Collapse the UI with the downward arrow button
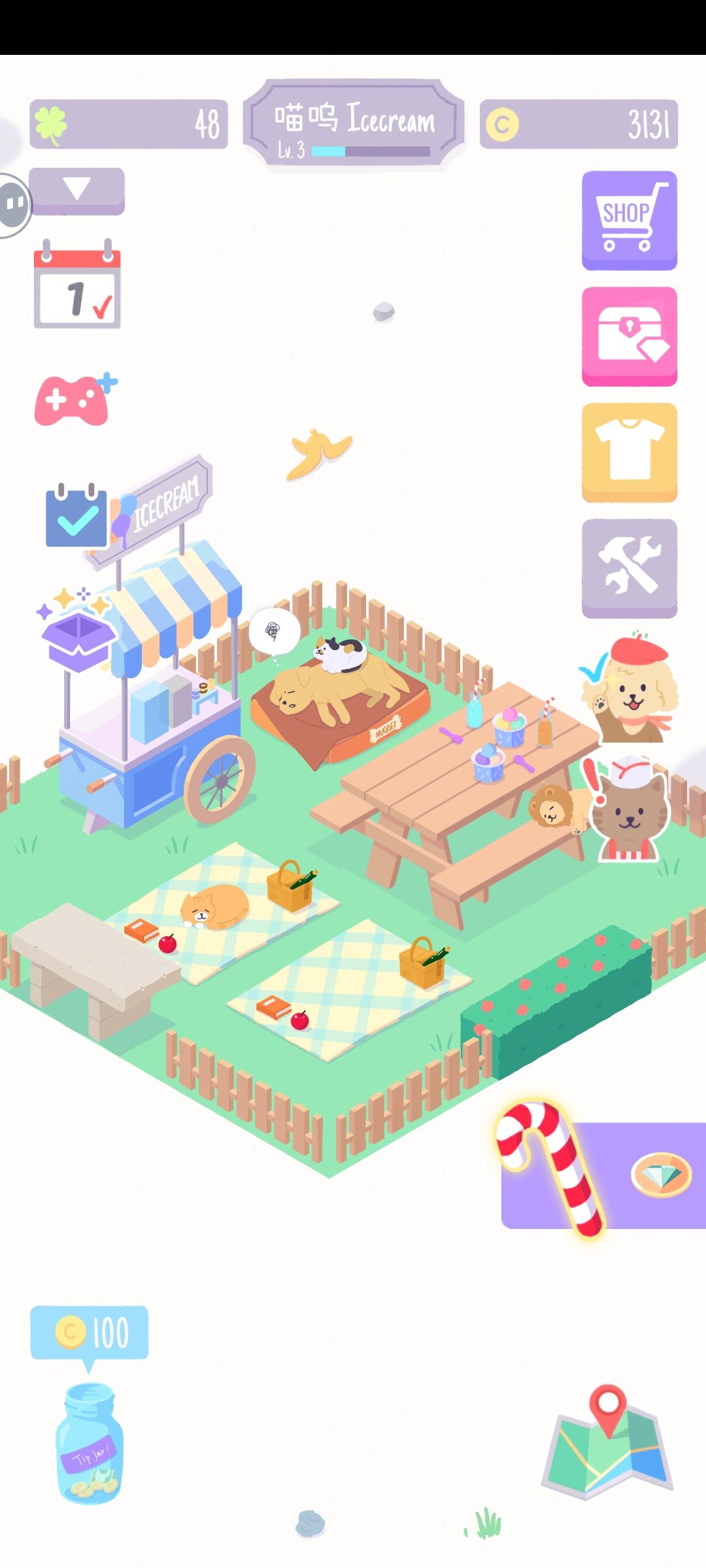Screen dimensions: 706x1568 coord(77,190)
